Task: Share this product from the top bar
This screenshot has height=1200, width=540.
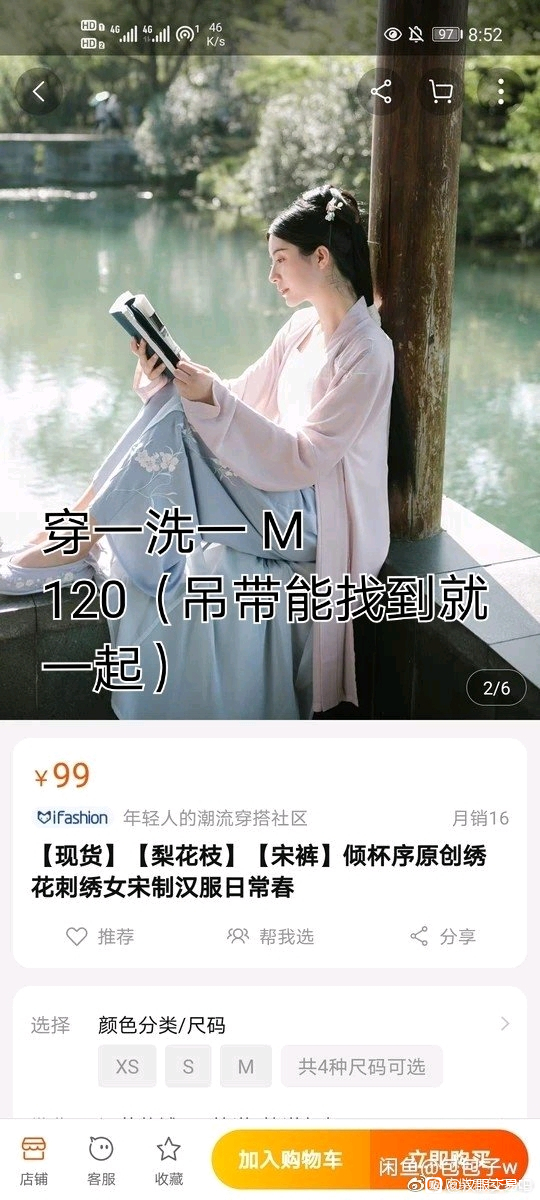Action: (381, 92)
